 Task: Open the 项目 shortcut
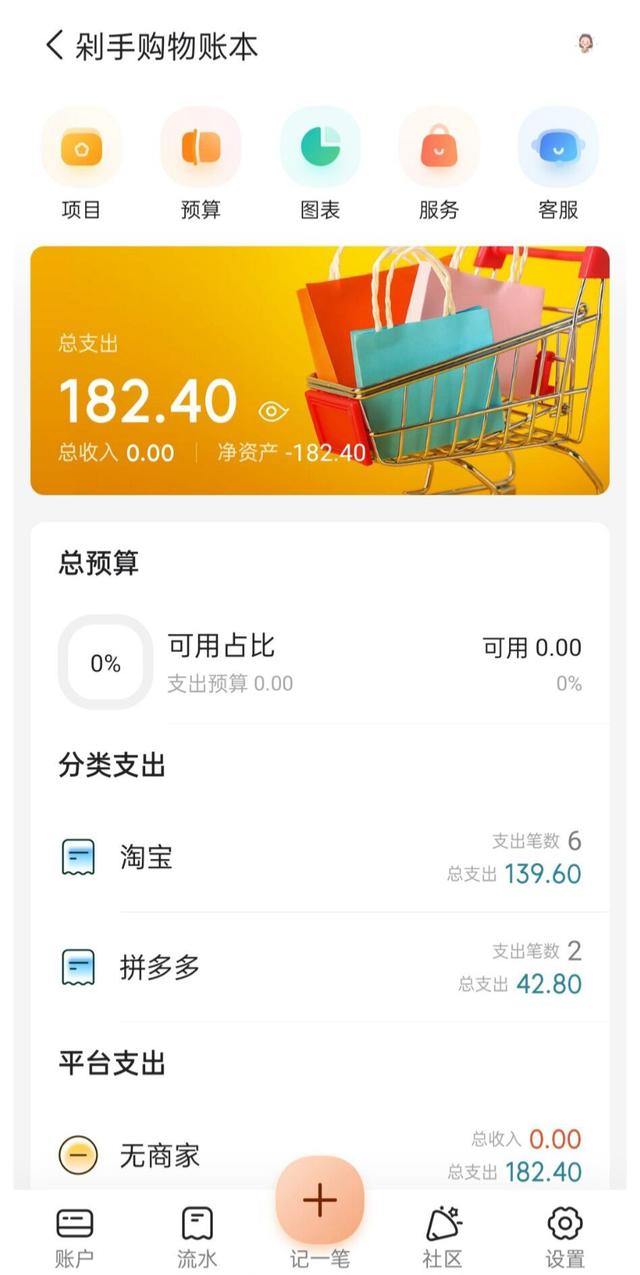click(x=81, y=164)
